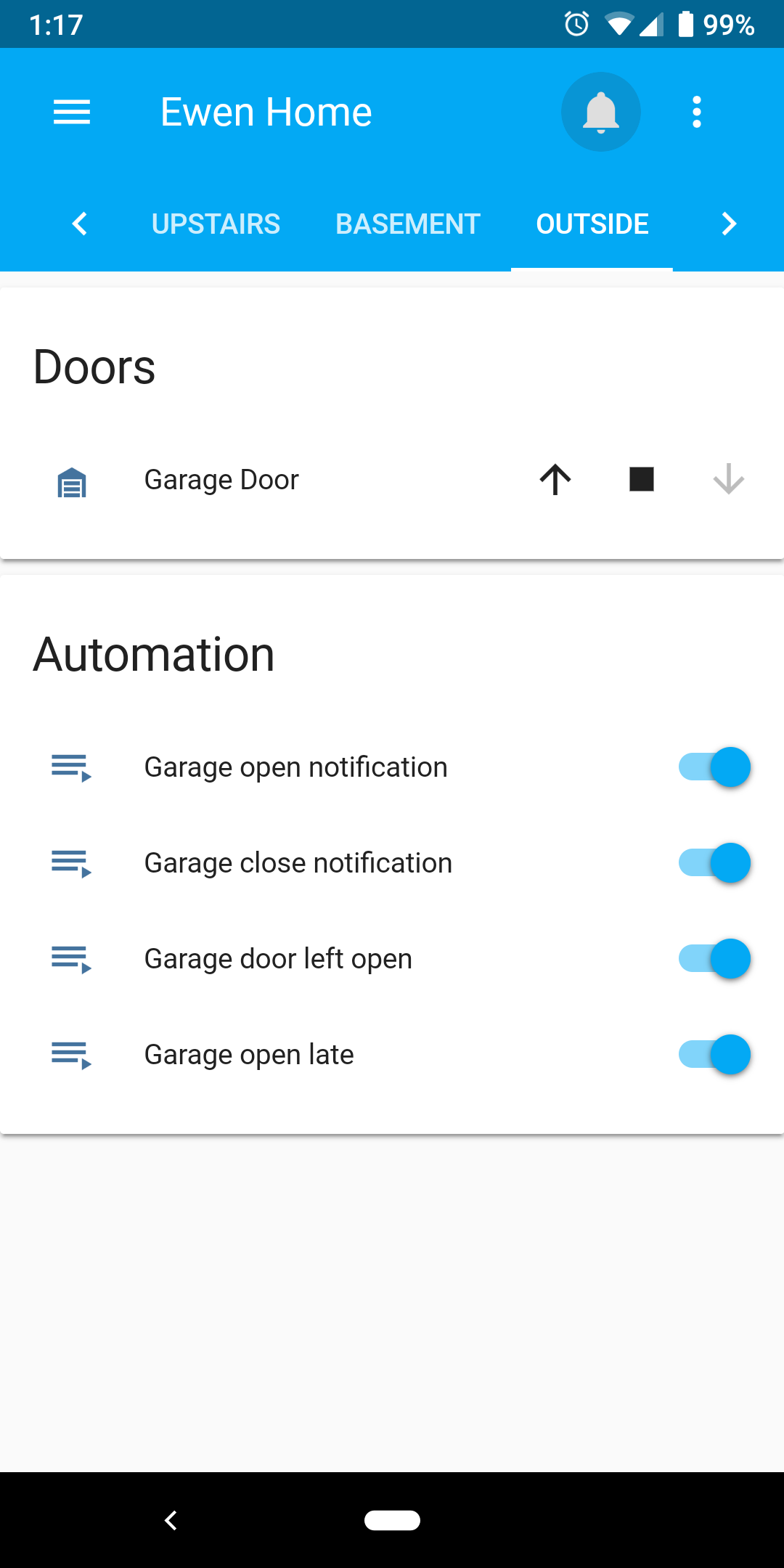
Task: Click the Garage Door entity icon
Action: [x=70, y=479]
